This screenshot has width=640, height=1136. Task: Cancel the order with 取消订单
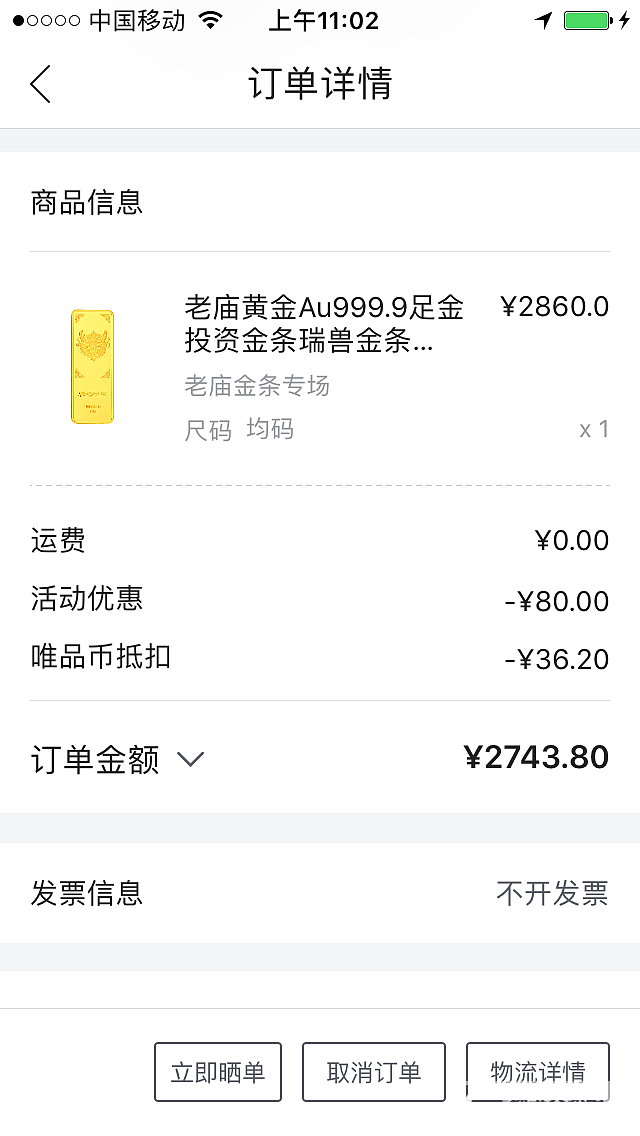(x=373, y=1072)
